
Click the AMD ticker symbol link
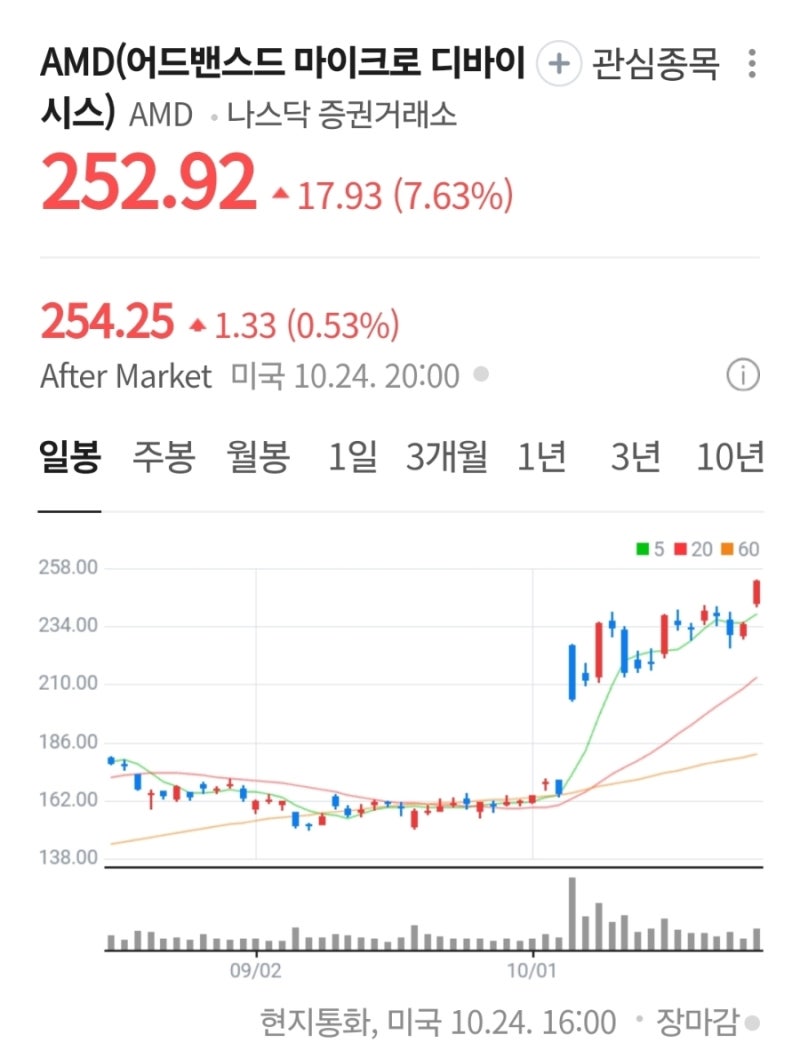pos(160,116)
